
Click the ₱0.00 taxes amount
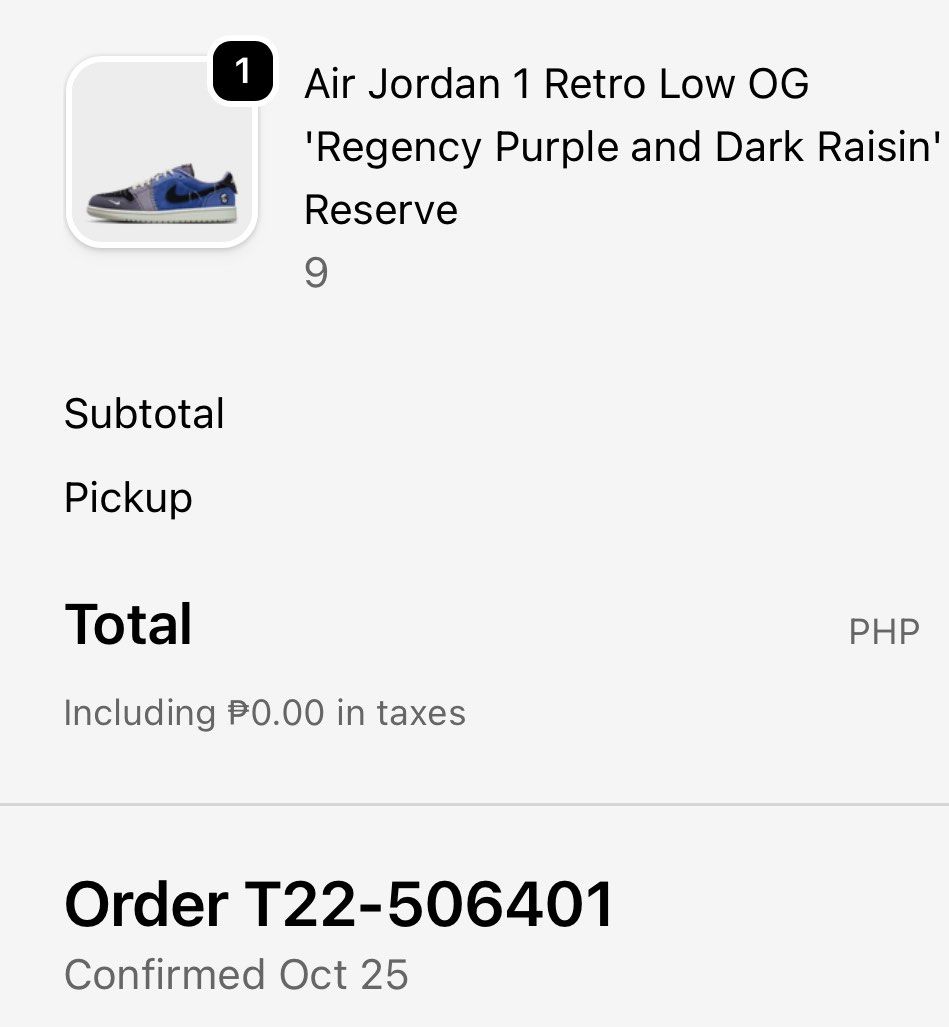coord(281,713)
